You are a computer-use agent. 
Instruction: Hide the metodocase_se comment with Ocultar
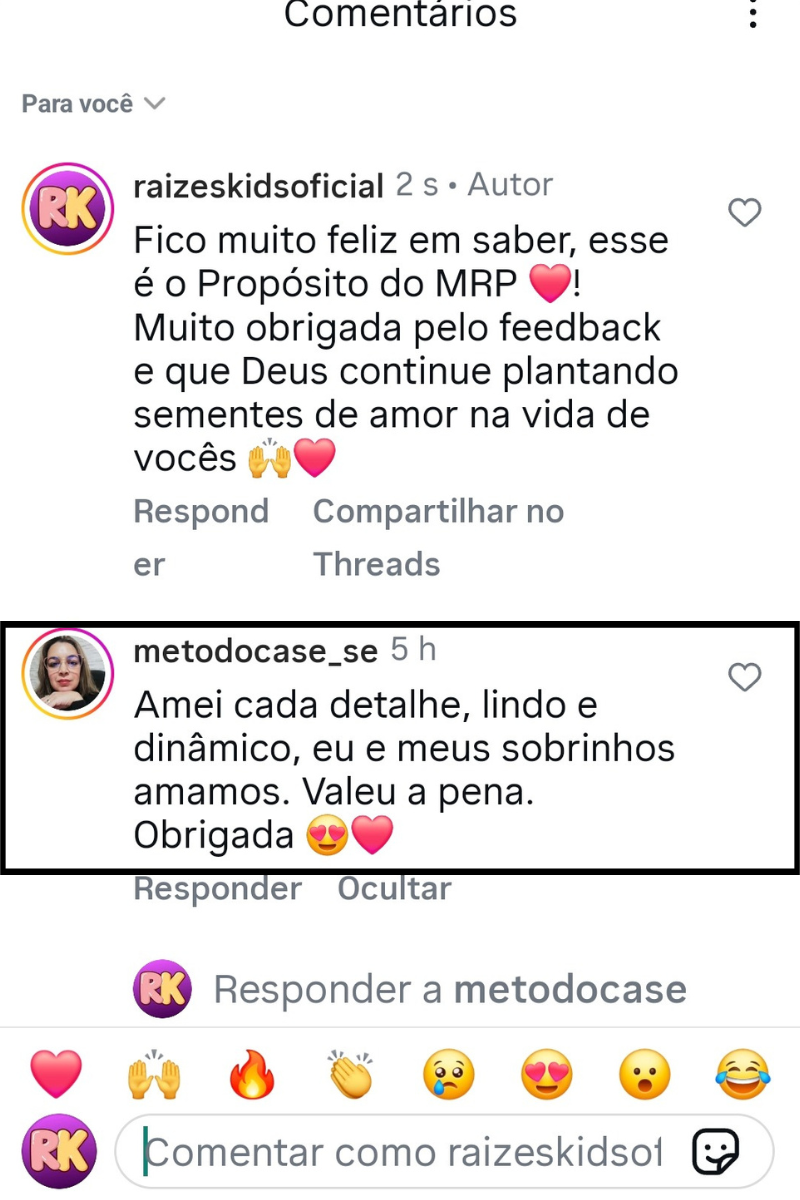coord(394,889)
